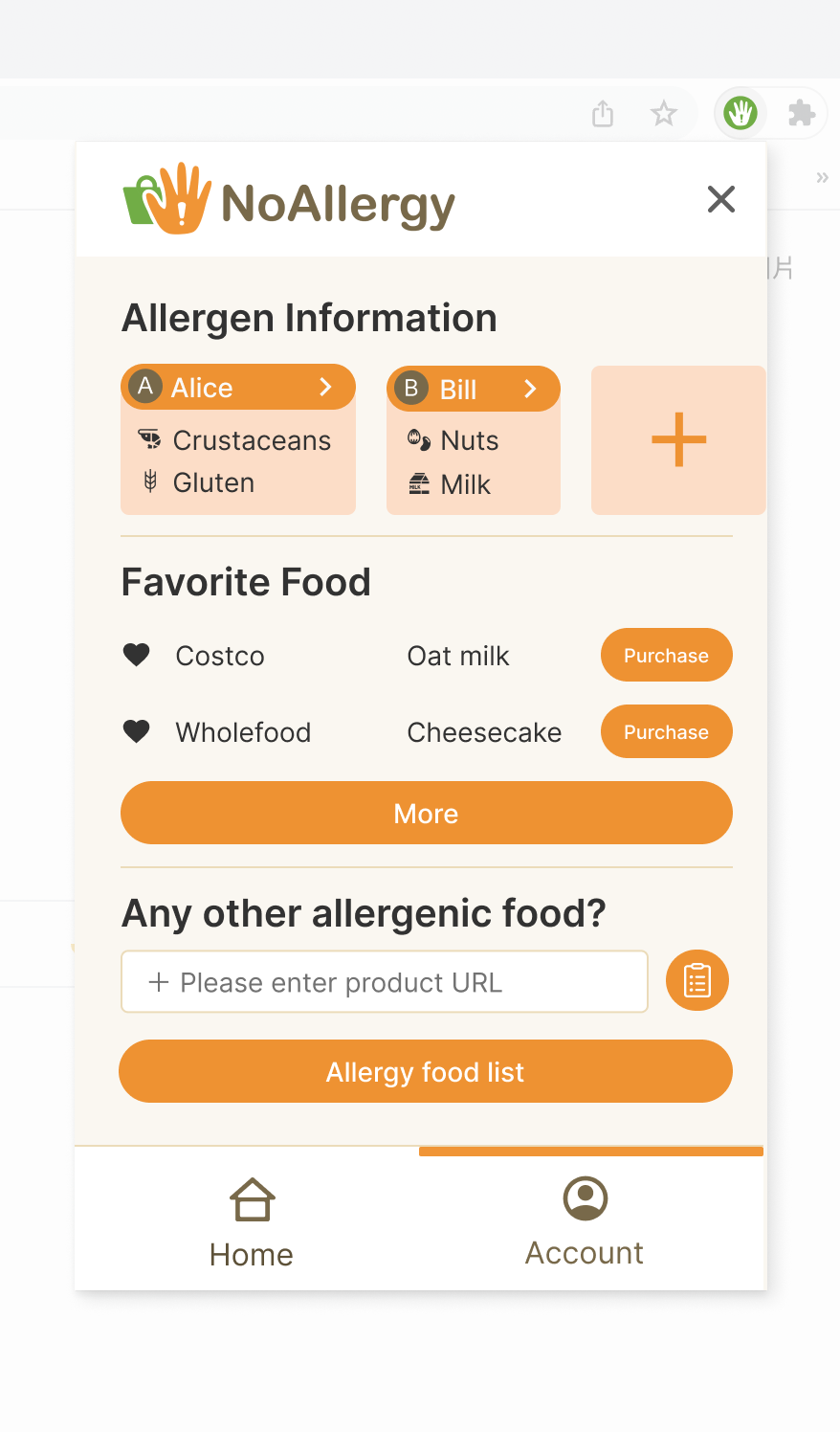Switch to the Home tab
Viewport: 840px width, 1432px height.
pyautogui.click(x=252, y=1223)
